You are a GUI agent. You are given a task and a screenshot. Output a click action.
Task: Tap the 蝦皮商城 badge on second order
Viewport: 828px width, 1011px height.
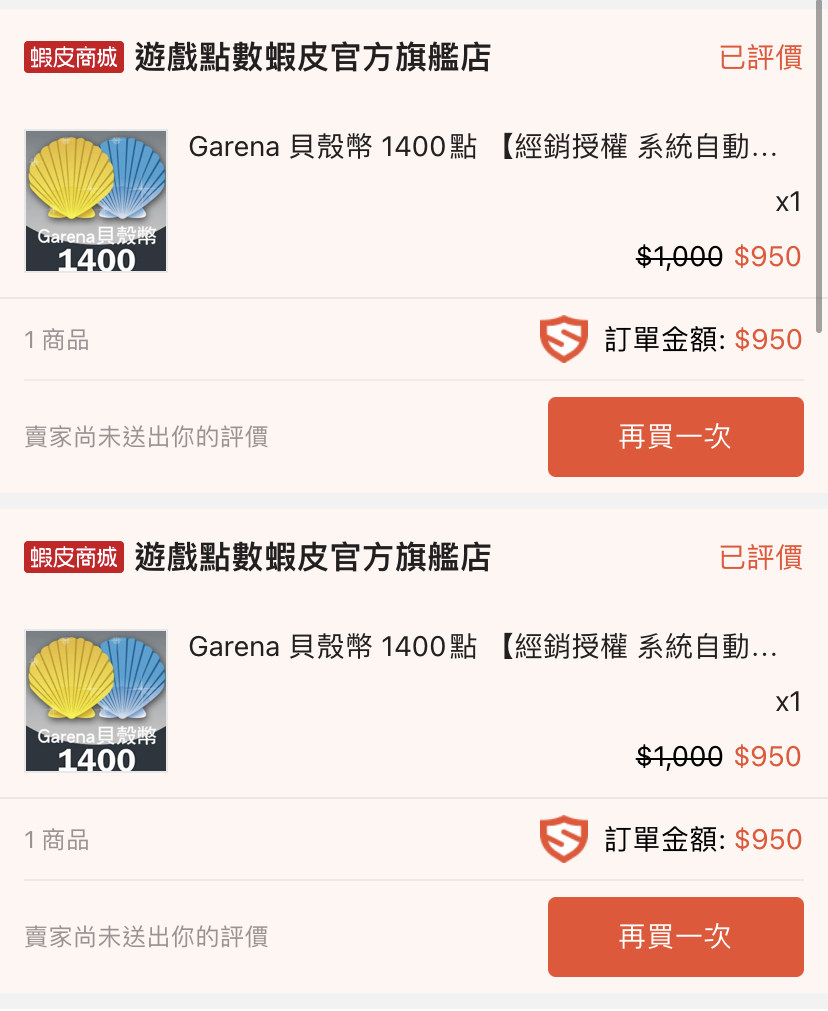click(73, 557)
